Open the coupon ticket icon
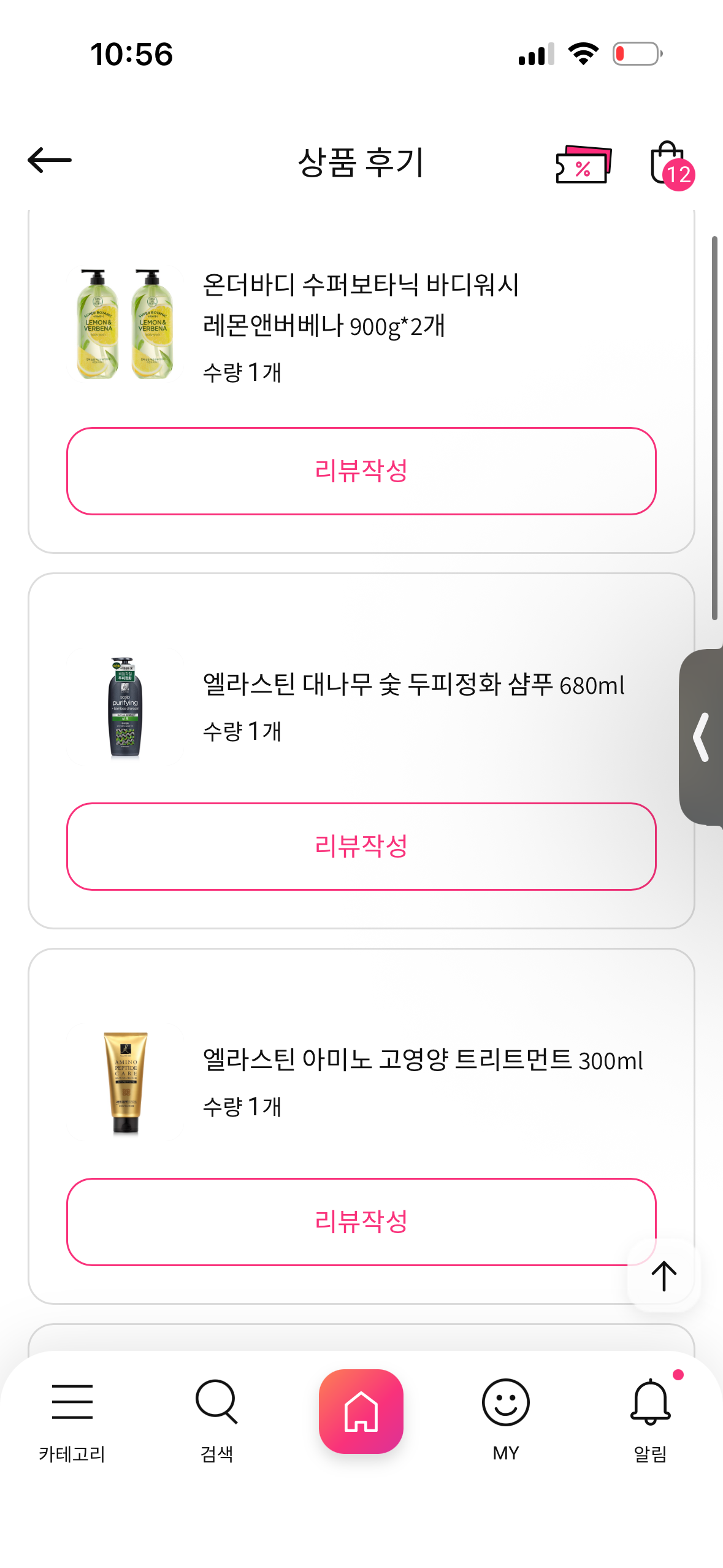This screenshot has height=1568, width=723. coord(583,164)
